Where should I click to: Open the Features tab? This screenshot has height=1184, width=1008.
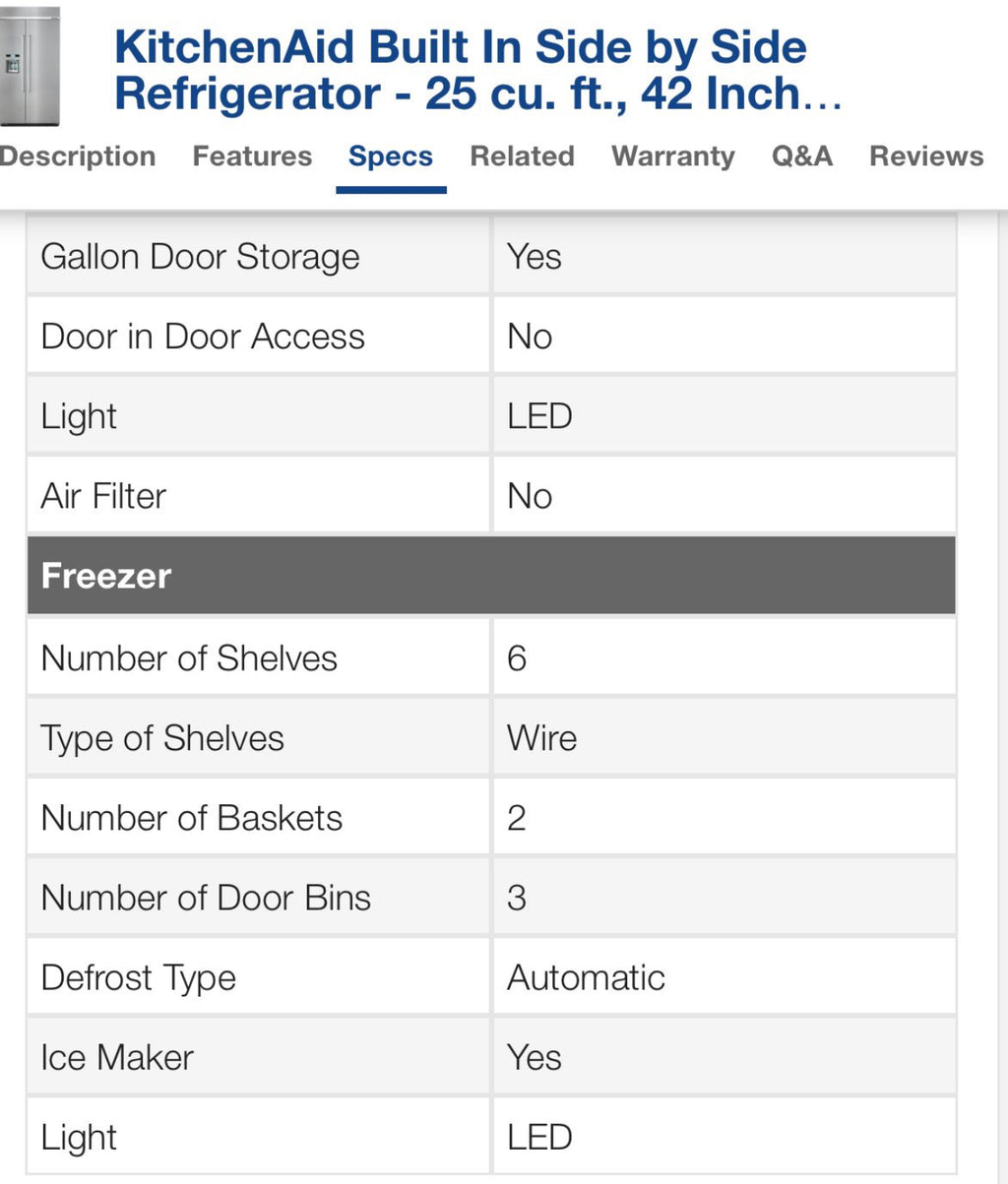point(251,156)
